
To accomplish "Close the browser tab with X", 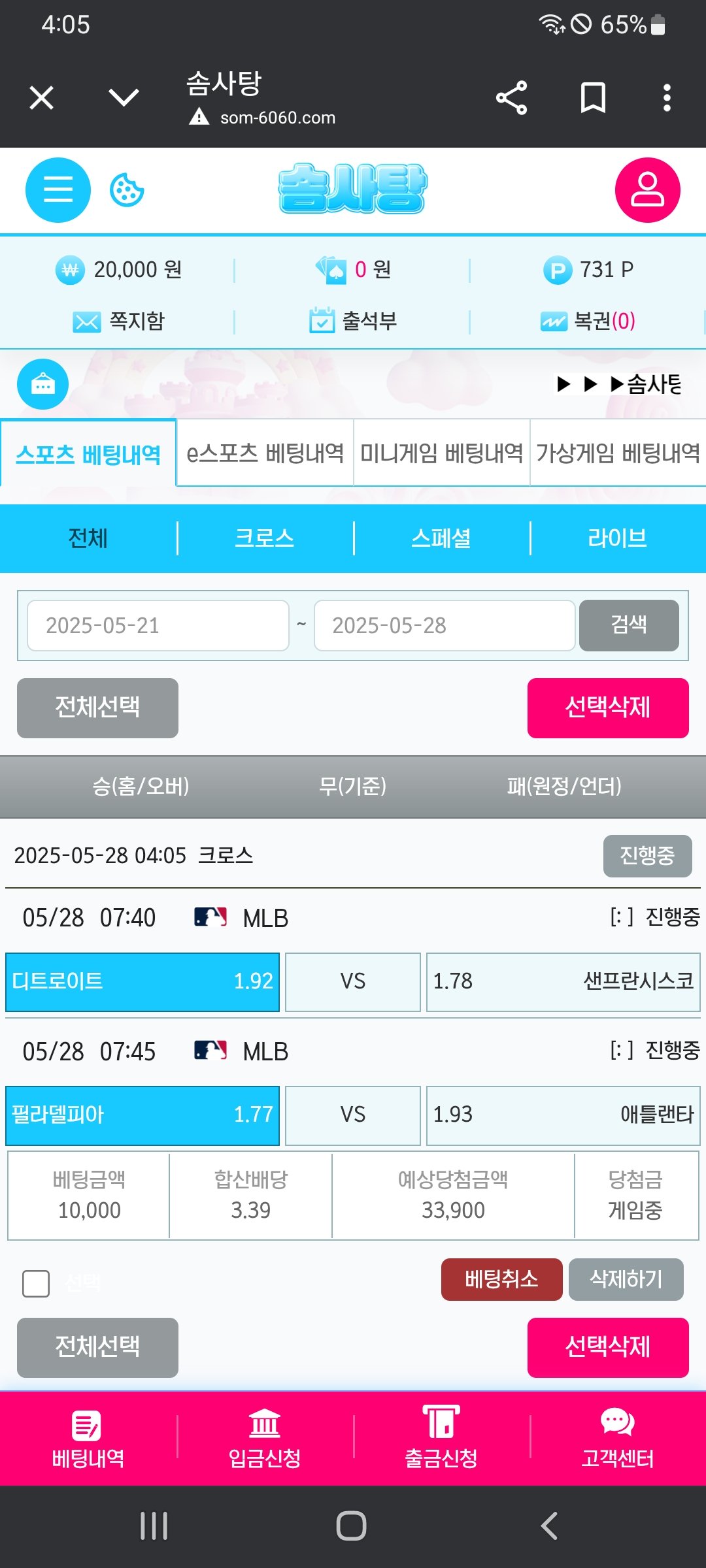I will (x=42, y=99).
